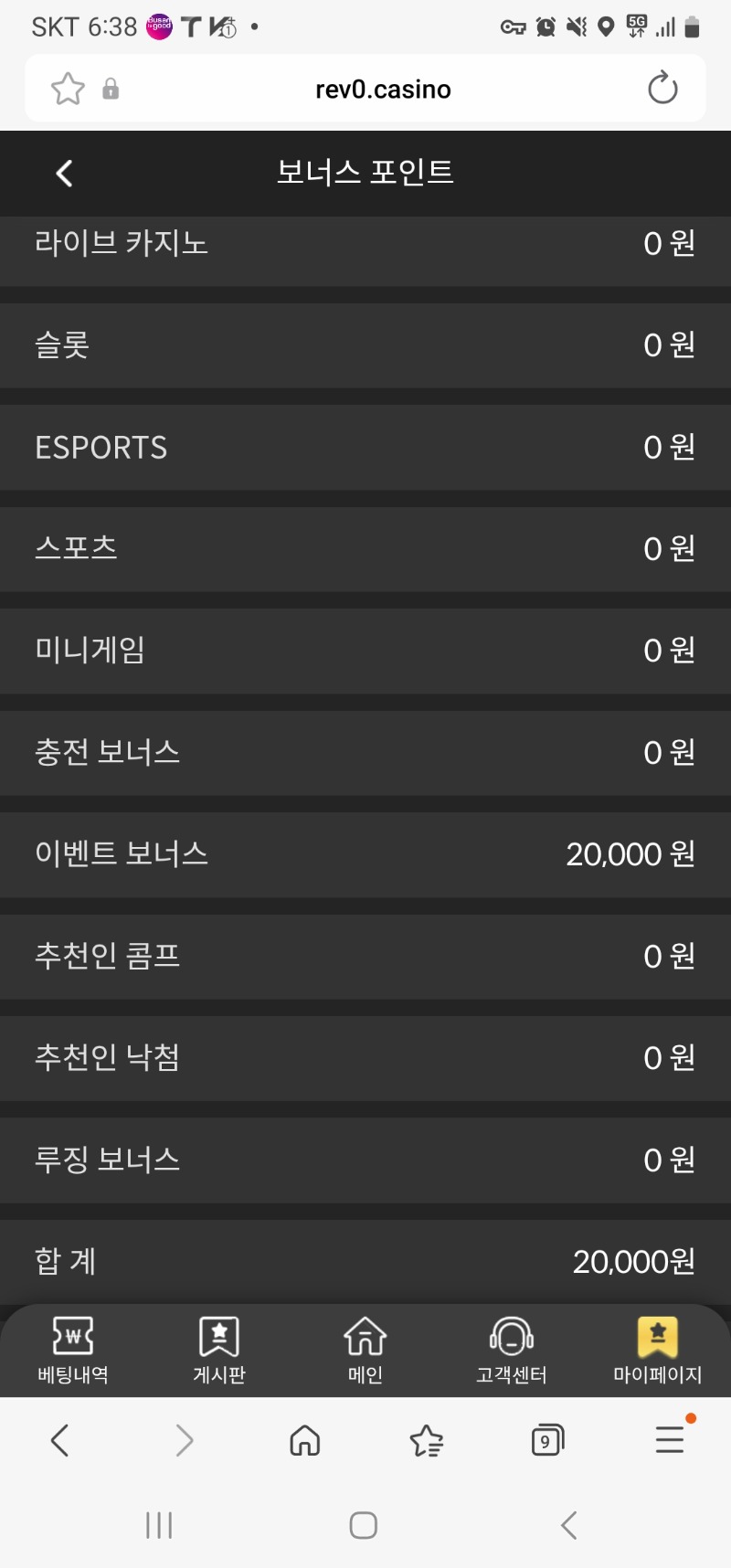Image resolution: width=731 pixels, height=1568 pixels.
Task: Tap the rev0.casino address bar
Action: [383, 90]
